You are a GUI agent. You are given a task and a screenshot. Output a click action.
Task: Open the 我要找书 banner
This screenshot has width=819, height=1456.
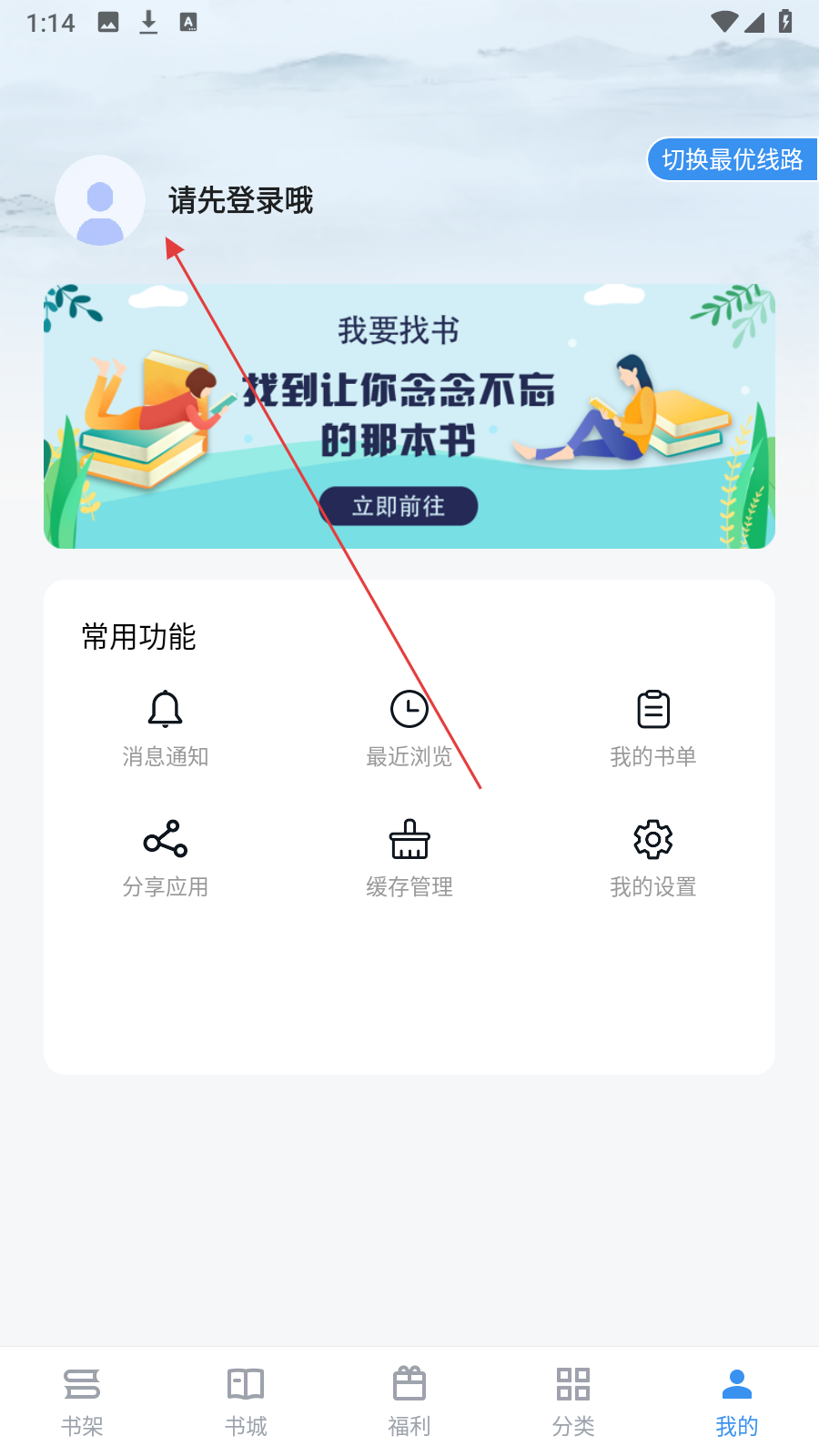click(x=409, y=416)
